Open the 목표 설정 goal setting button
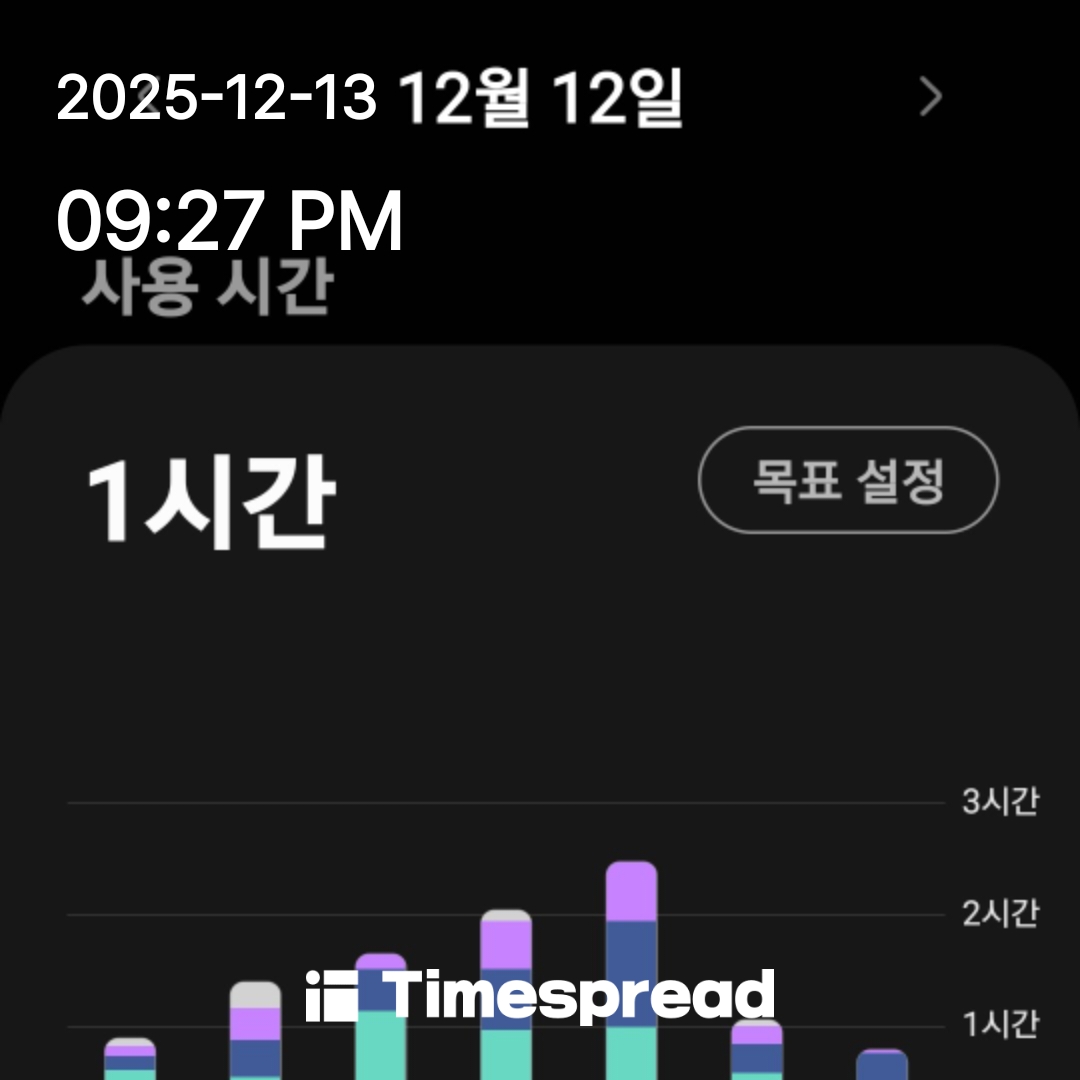 (848, 481)
